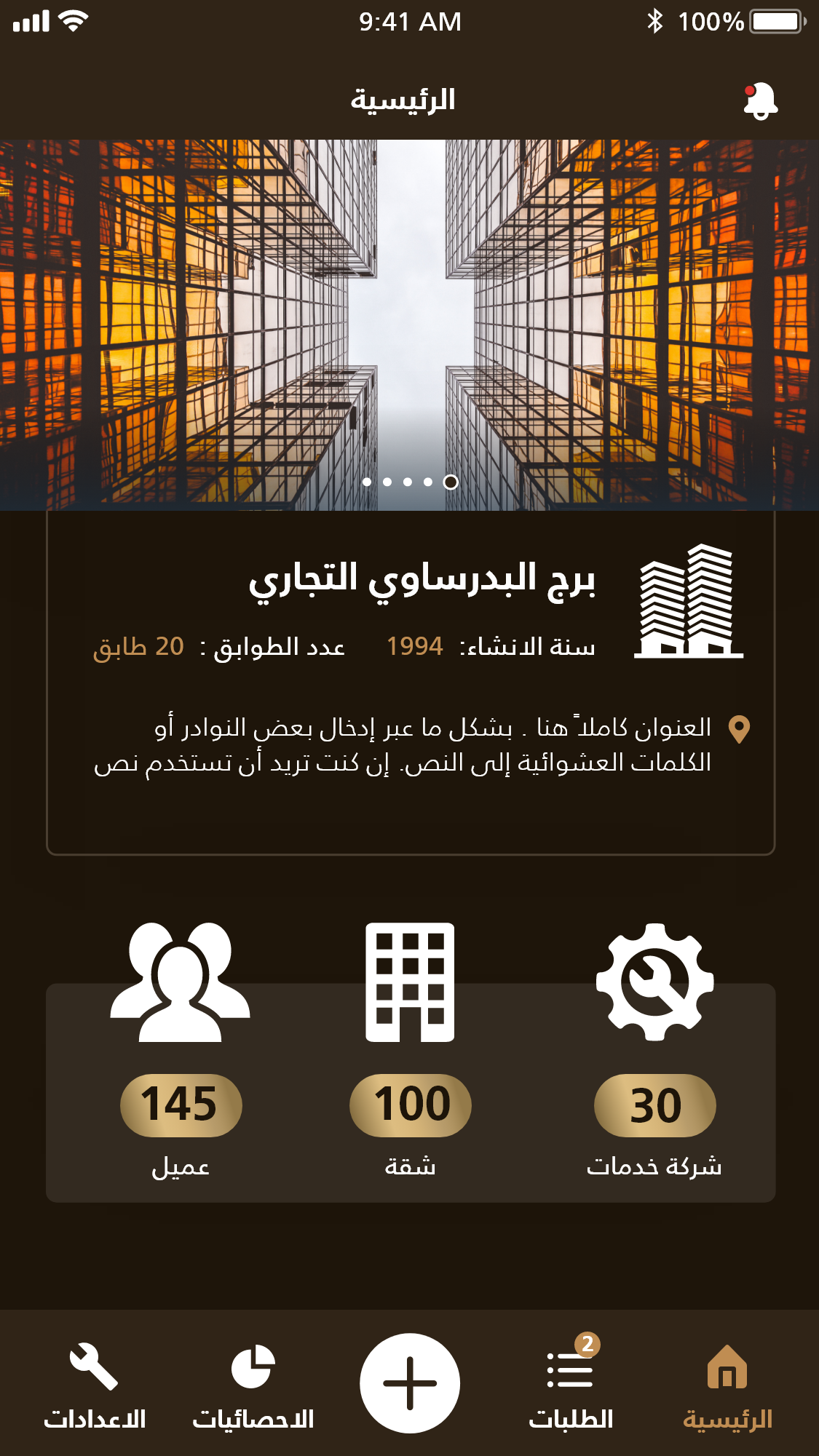
Task: Open the الاحصائيات tab
Action: point(253,1385)
